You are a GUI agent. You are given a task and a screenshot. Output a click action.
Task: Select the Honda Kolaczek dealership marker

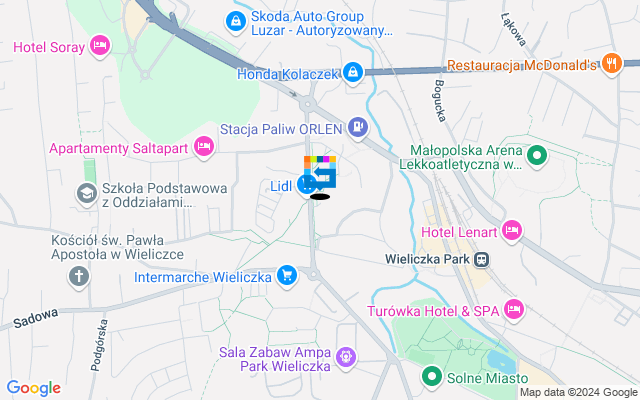352,72
